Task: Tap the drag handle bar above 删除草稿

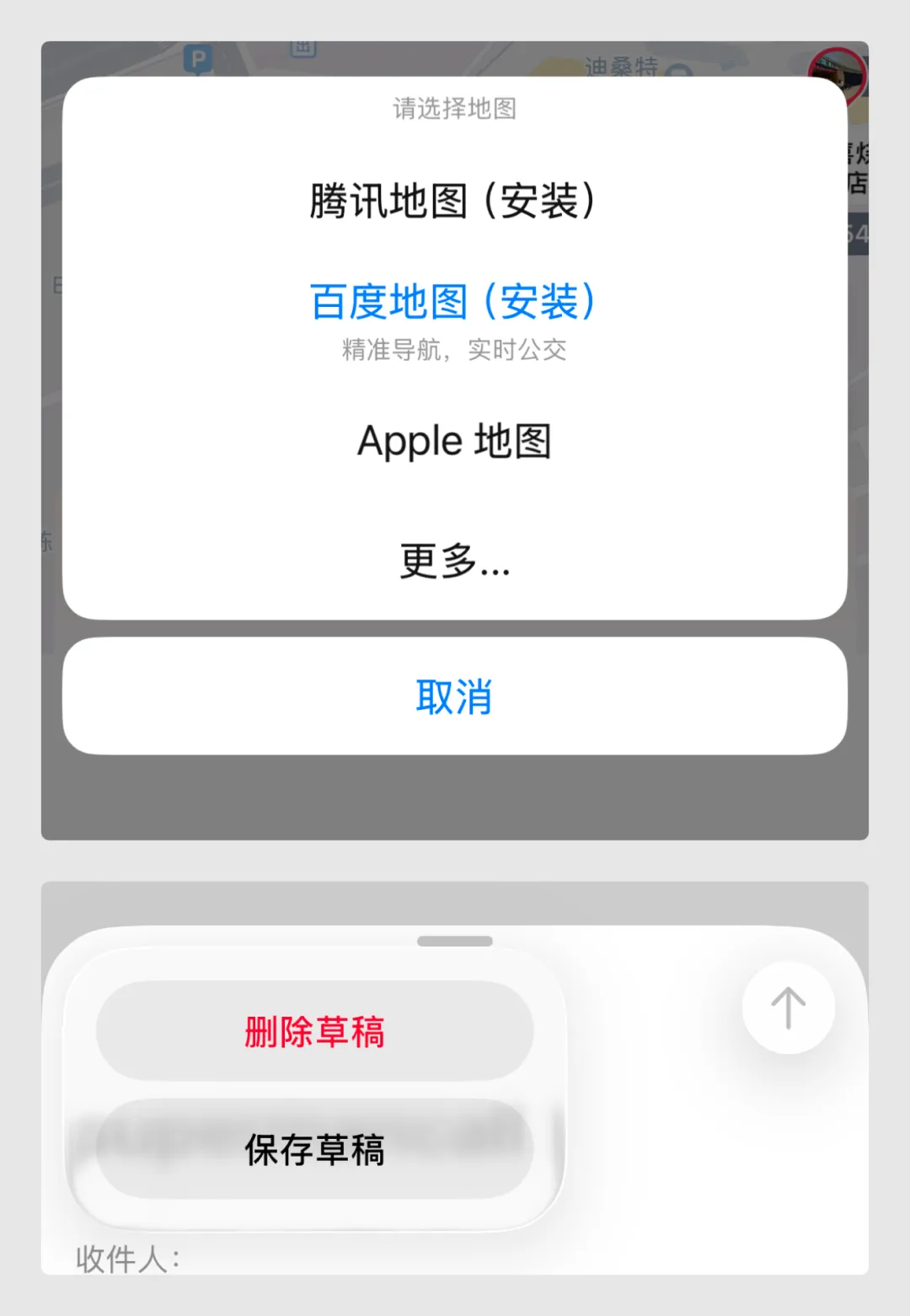Action: coord(455,942)
